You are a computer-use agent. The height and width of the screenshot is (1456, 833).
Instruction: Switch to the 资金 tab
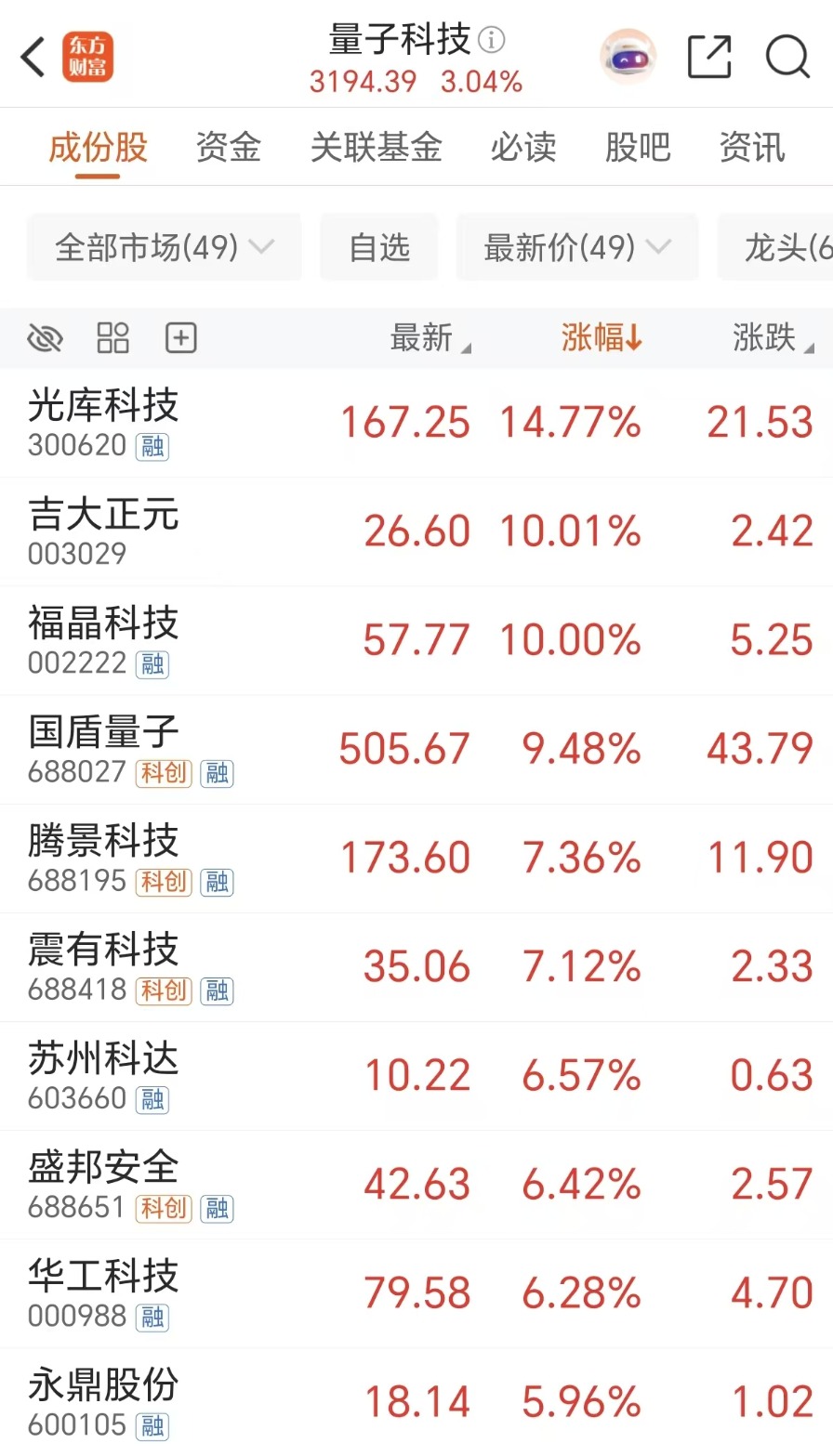[228, 147]
